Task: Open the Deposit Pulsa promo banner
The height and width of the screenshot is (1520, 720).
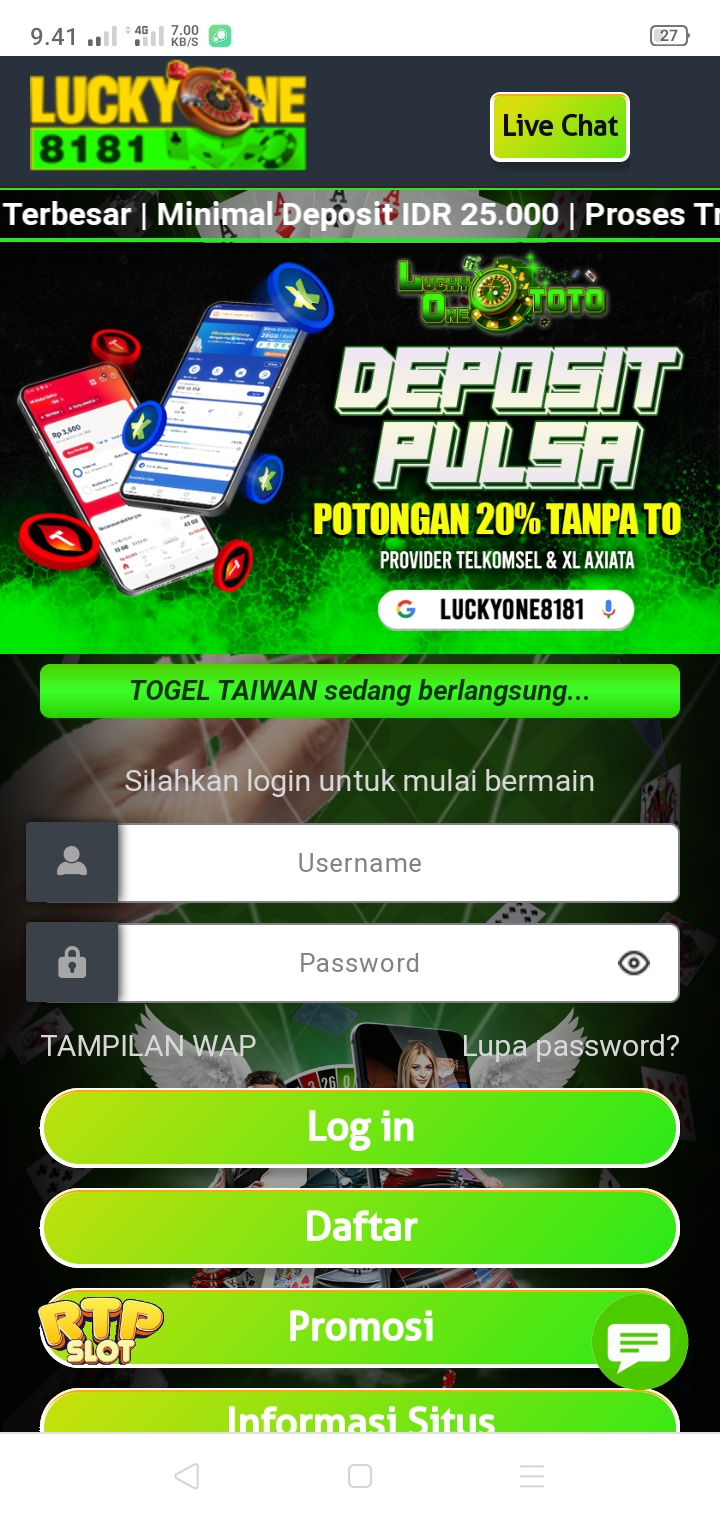Action: pyautogui.click(x=360, y=450)
